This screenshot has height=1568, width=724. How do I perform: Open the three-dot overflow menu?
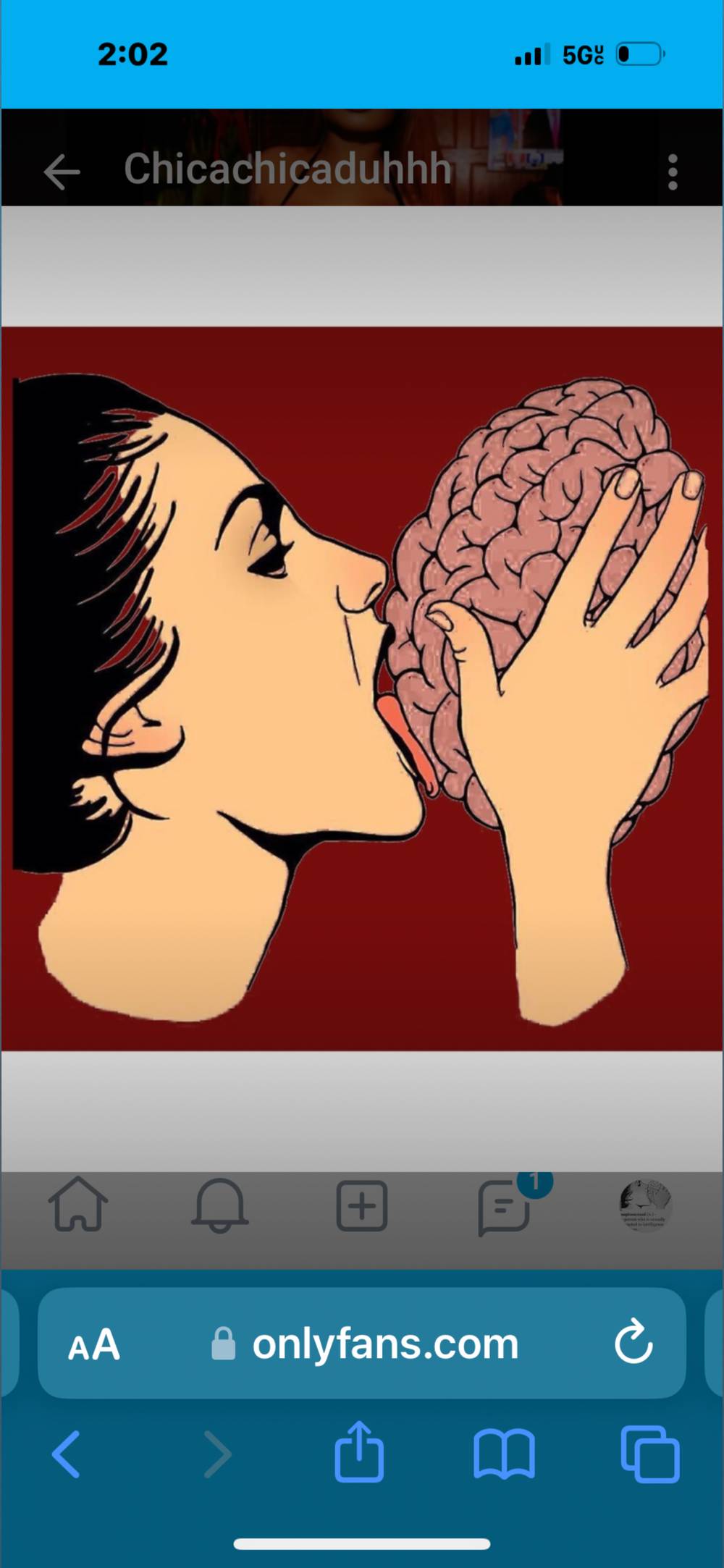[673, 172]
